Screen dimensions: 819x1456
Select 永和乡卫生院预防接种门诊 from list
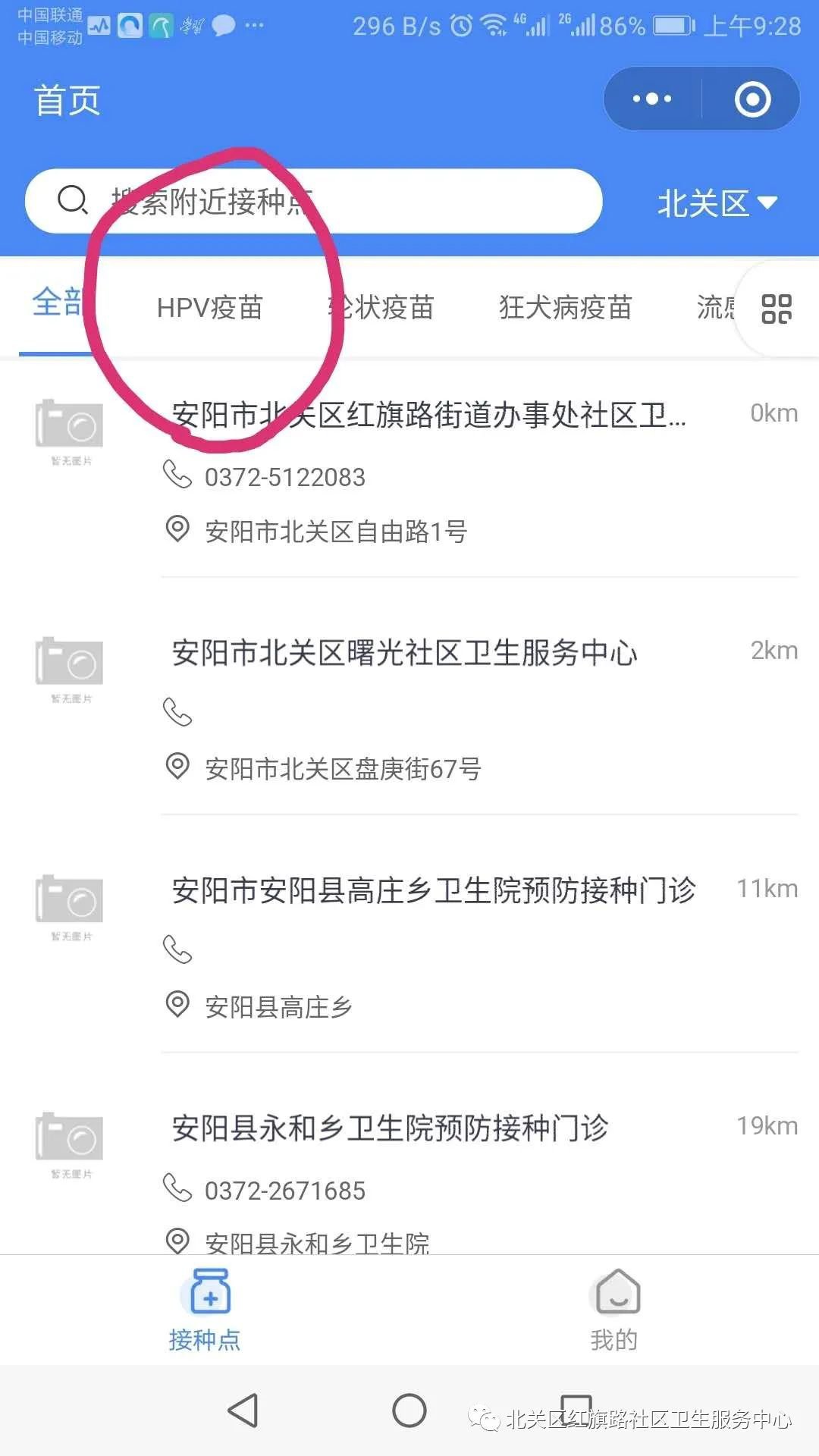[390, 1128]
